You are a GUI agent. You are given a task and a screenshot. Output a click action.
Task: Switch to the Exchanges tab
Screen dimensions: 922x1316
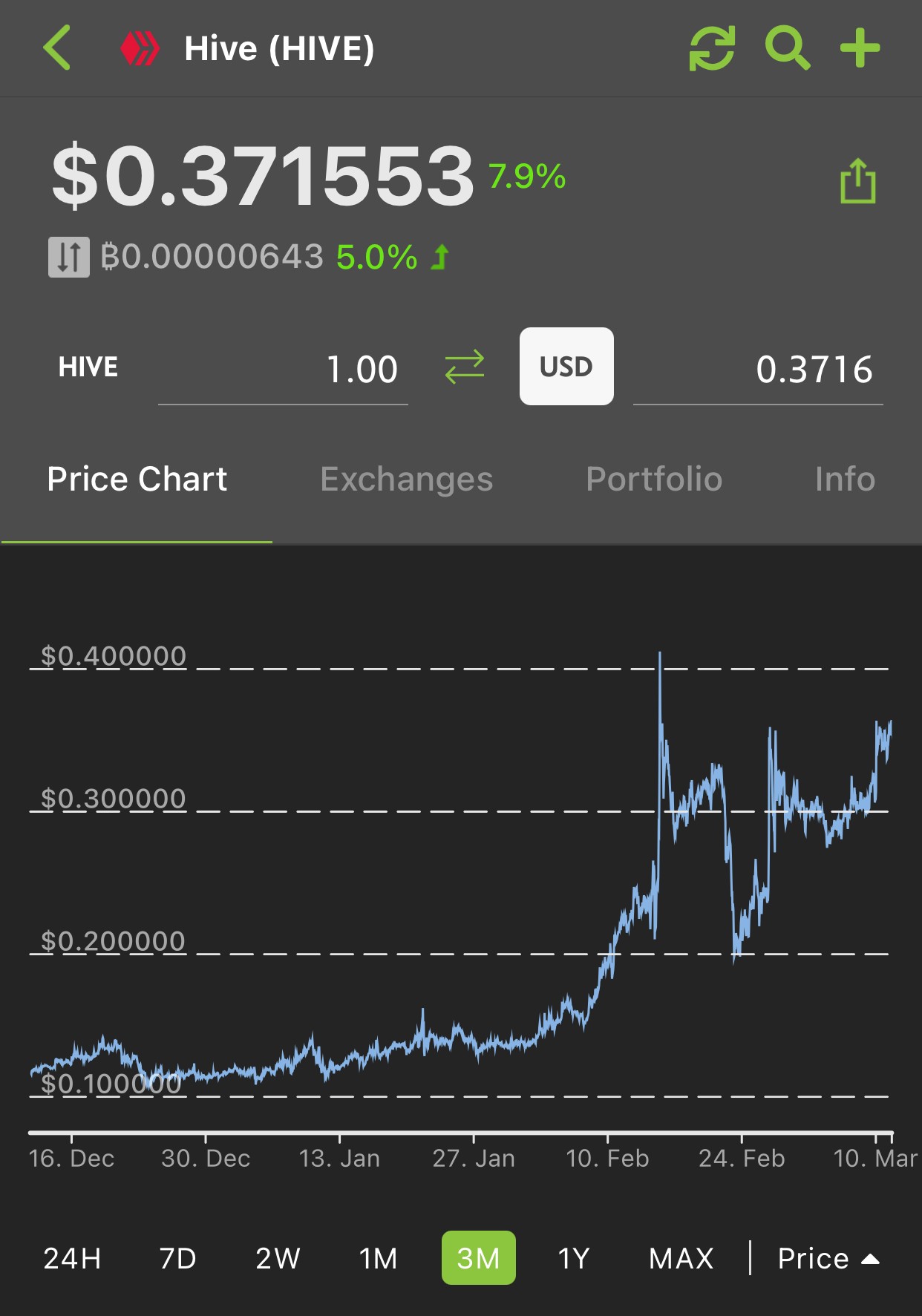pos(407,479)
